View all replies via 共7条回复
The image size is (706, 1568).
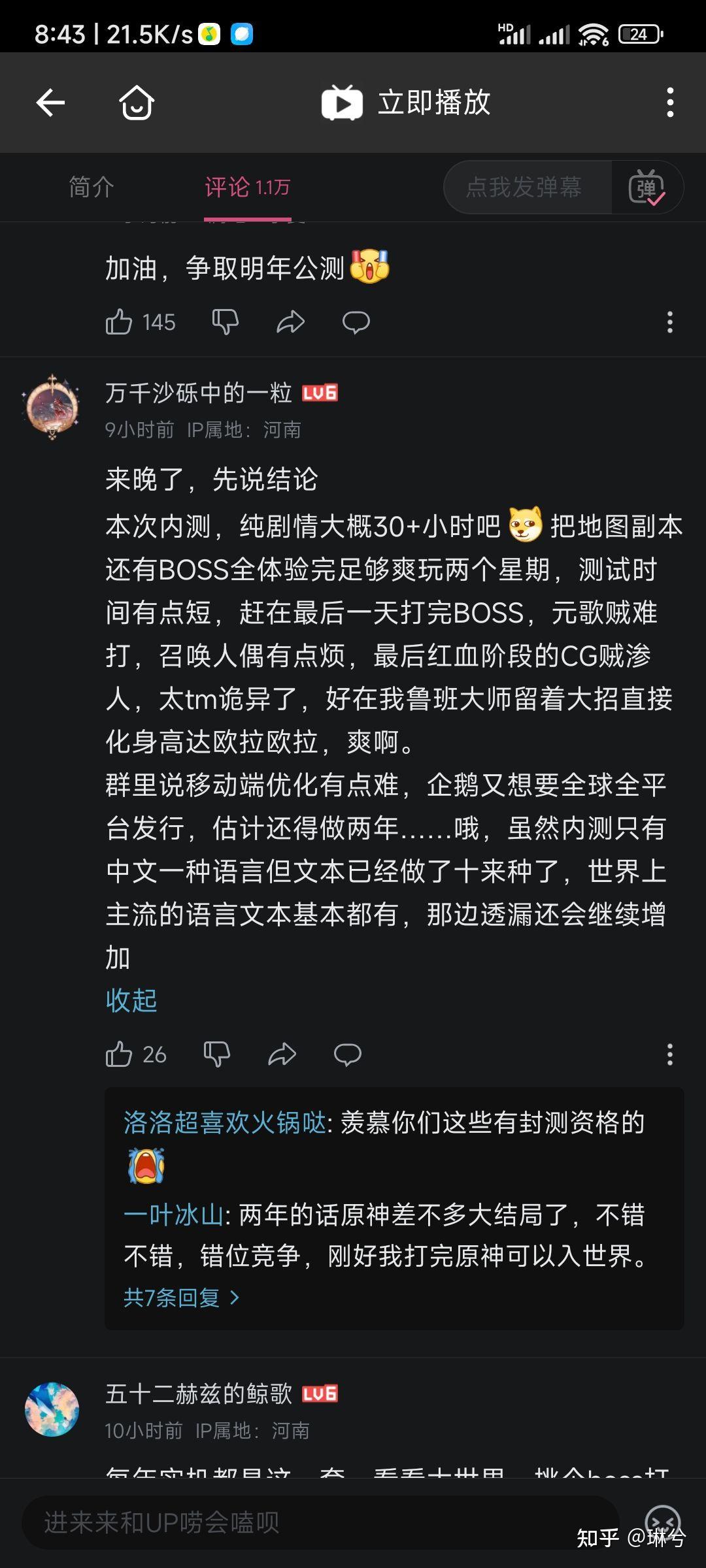181,1298
